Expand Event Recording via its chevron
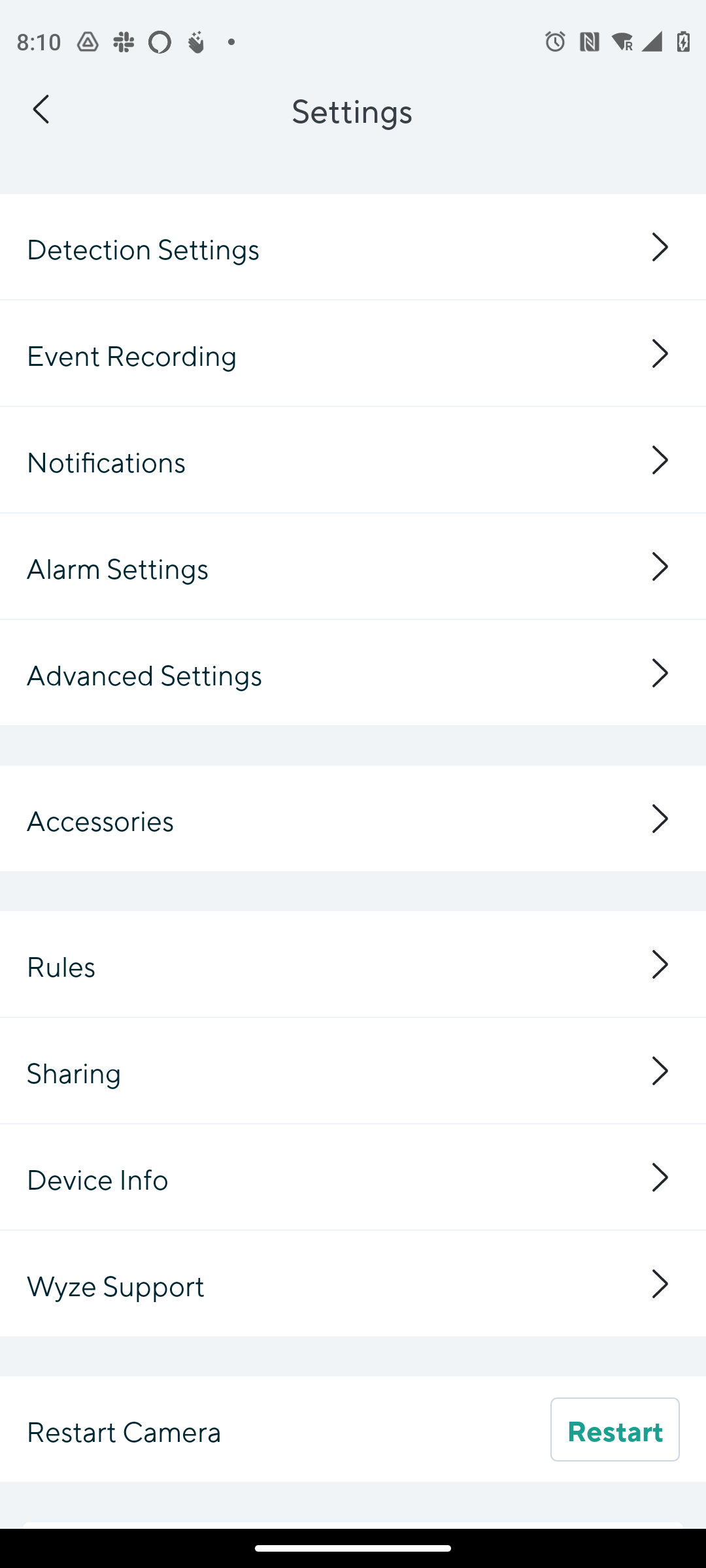706x1568 pixels. coord(660,355)
